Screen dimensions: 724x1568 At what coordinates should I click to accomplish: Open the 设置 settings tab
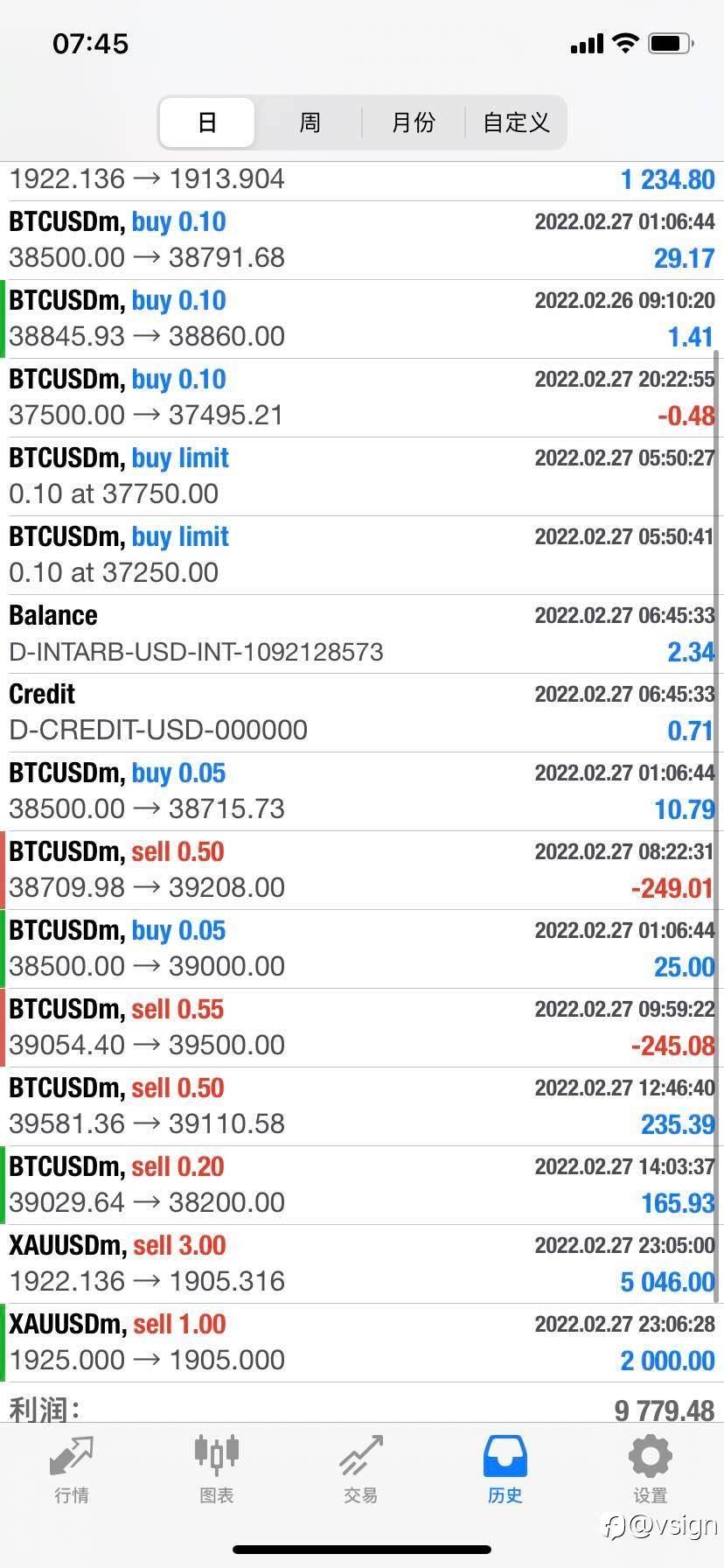click(x=651, y=1470)
